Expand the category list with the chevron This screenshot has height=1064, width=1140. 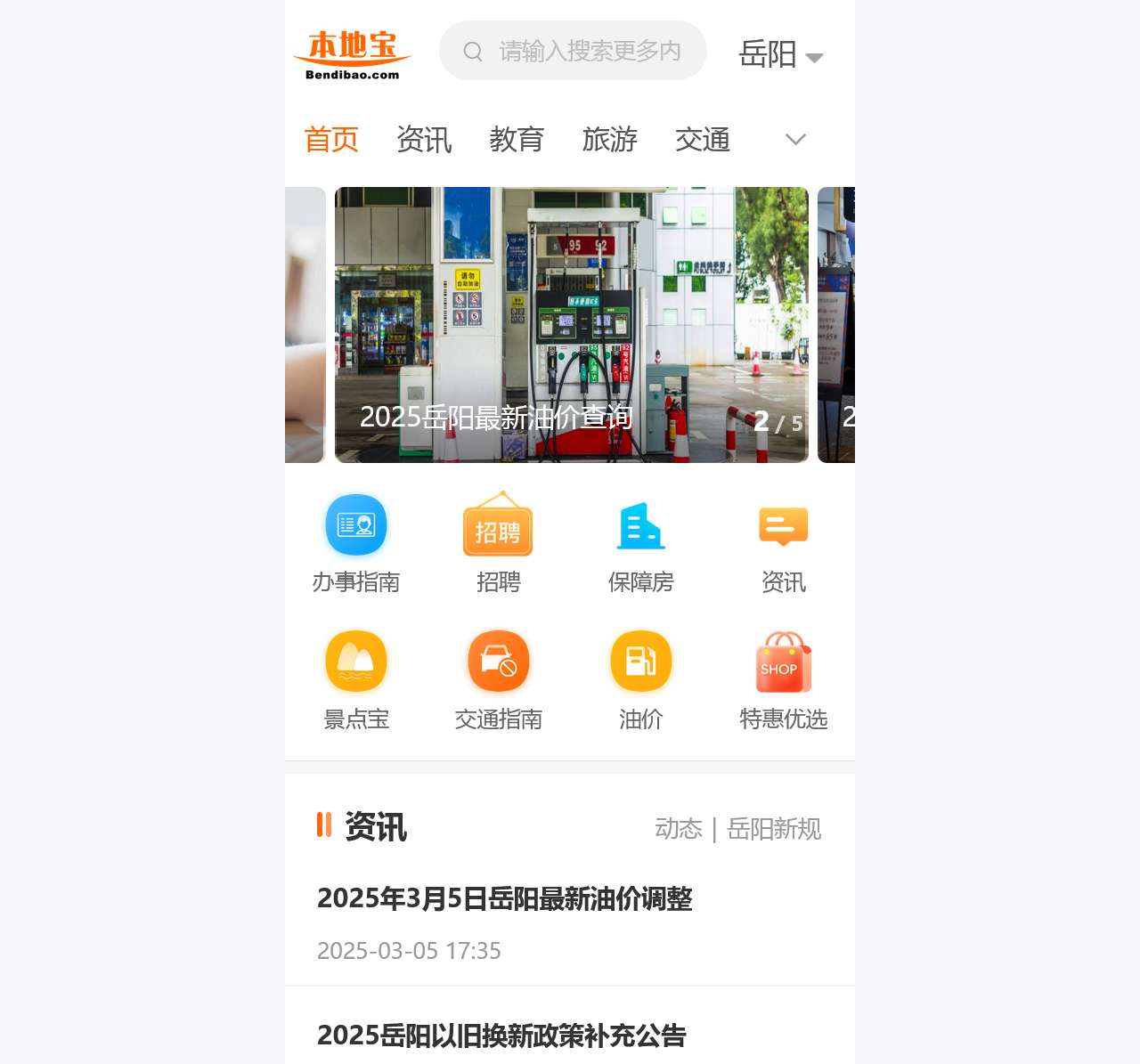pyautogui.click(x=795, y=140)
